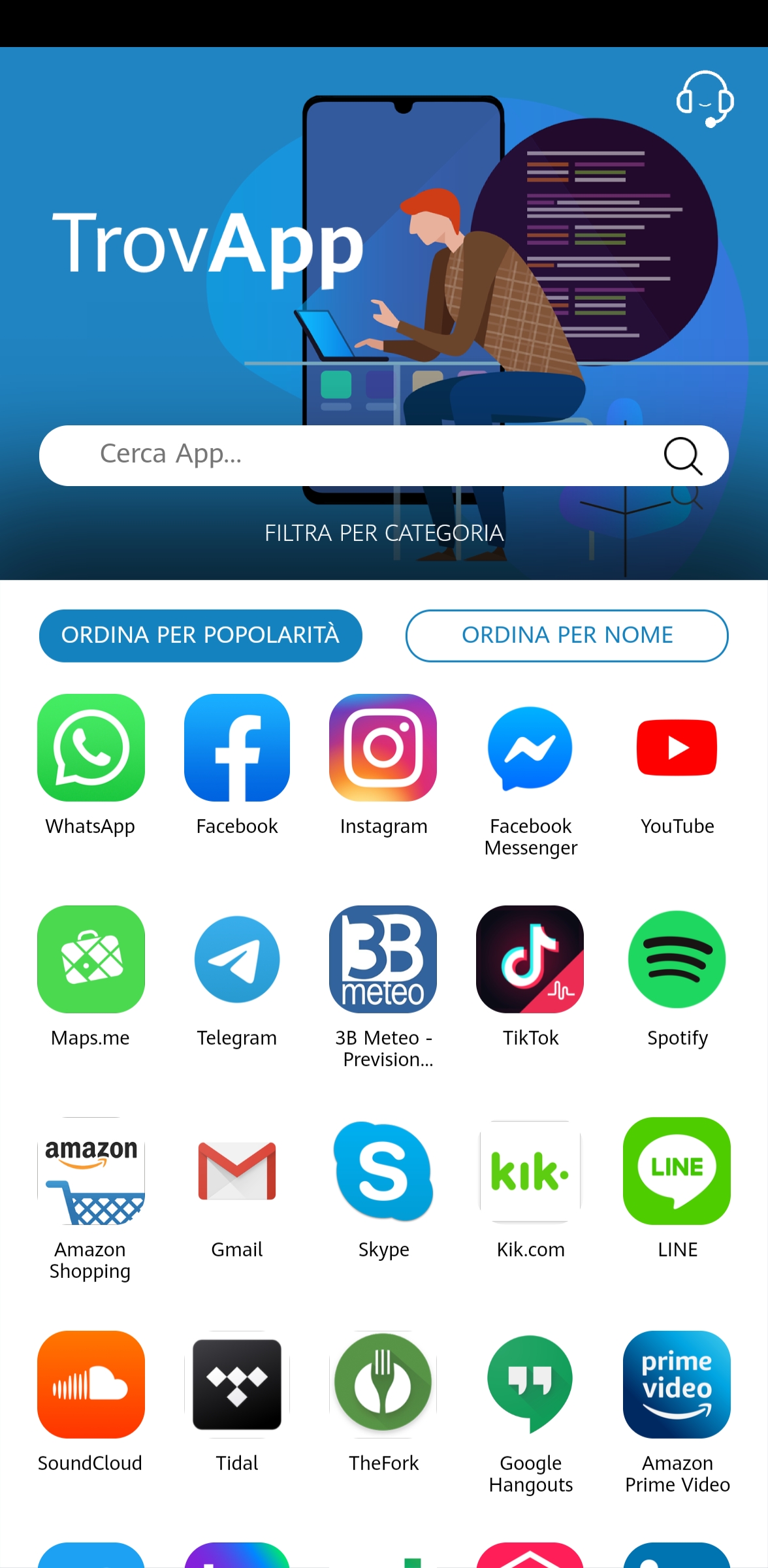Screen dimensions: 768x1568
Task: Open the WhatsApp app entry
Action: (x=91, y=748)
